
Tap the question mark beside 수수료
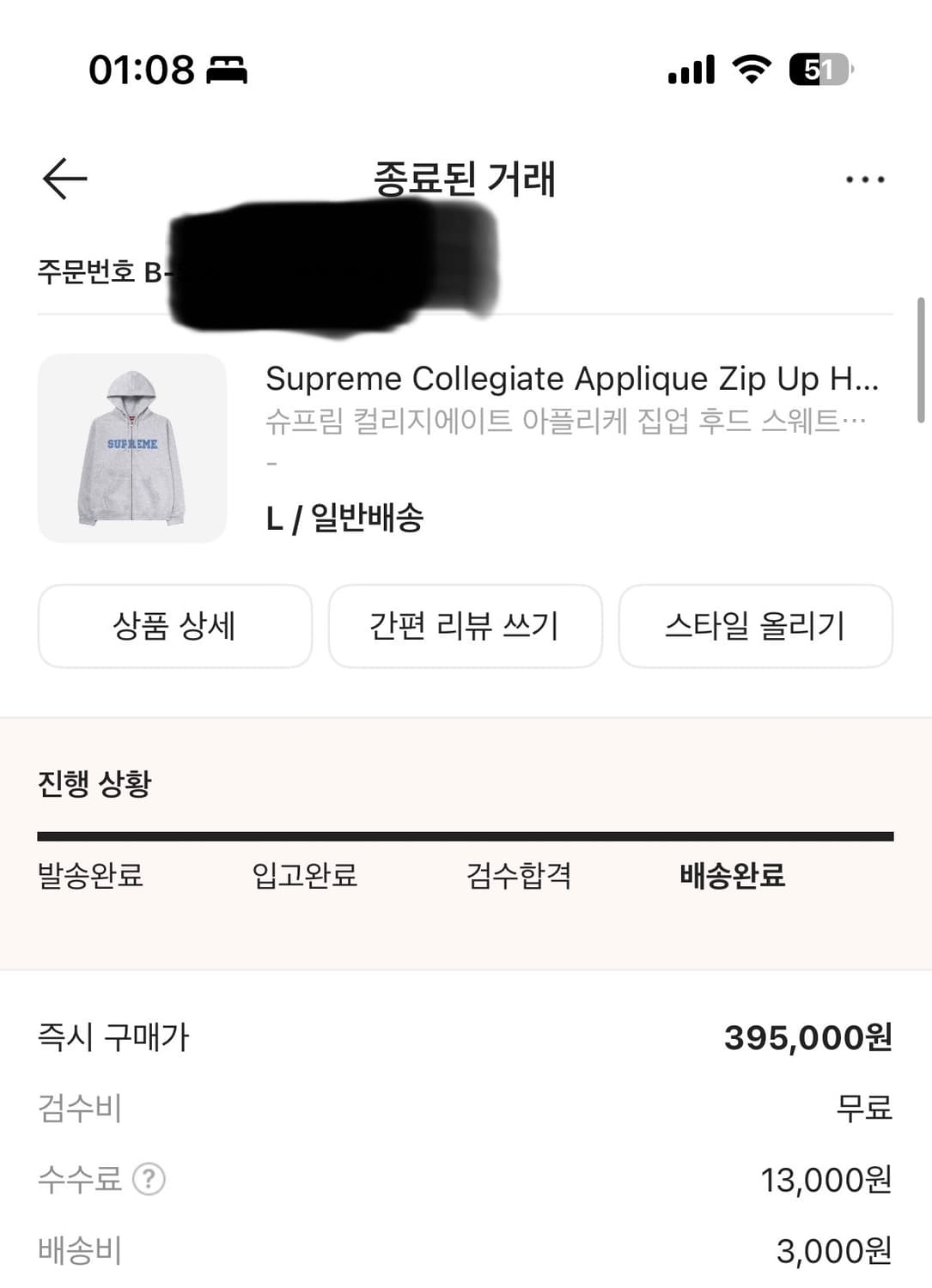[x=150, y=1180]
